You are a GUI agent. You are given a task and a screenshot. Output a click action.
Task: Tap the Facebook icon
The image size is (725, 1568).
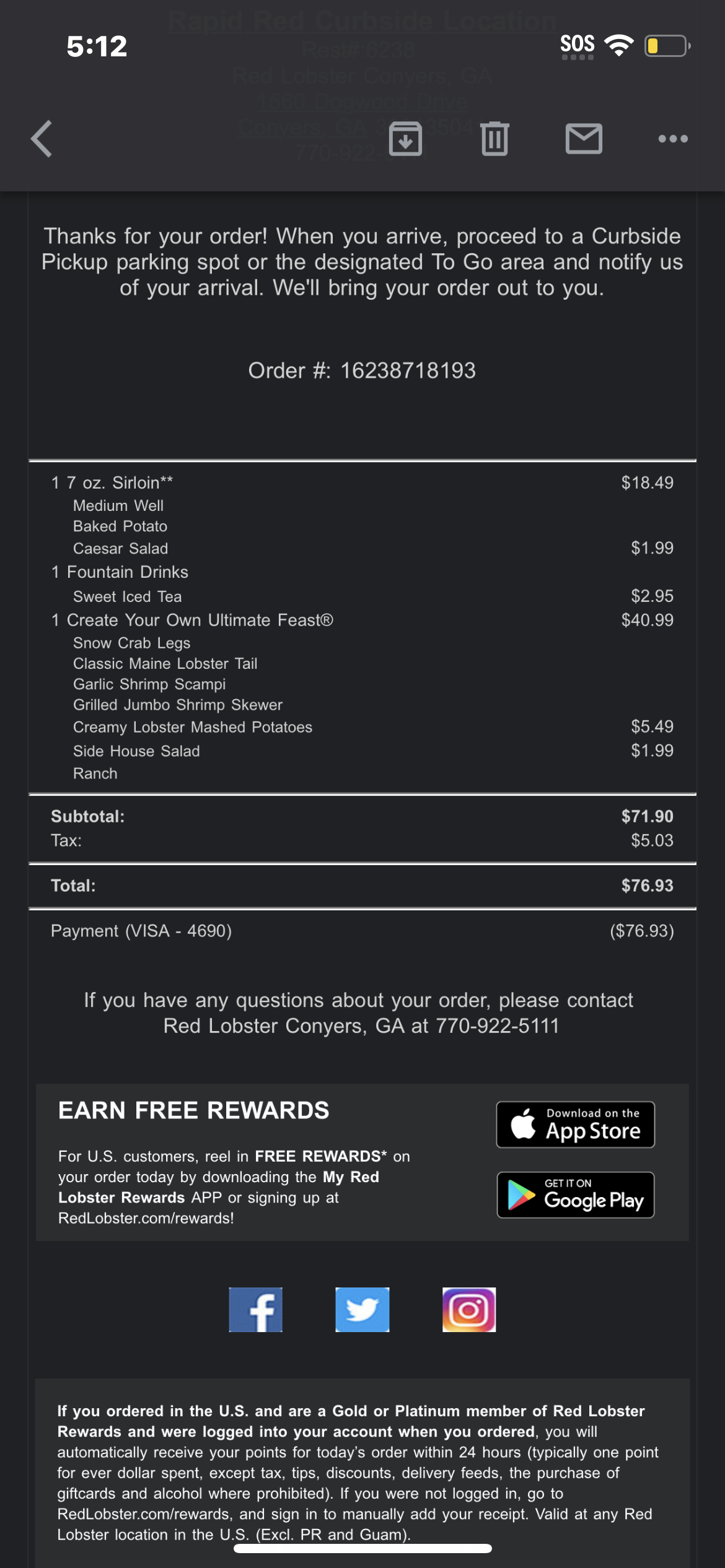pyautogui.click(x=255, y=1309)
